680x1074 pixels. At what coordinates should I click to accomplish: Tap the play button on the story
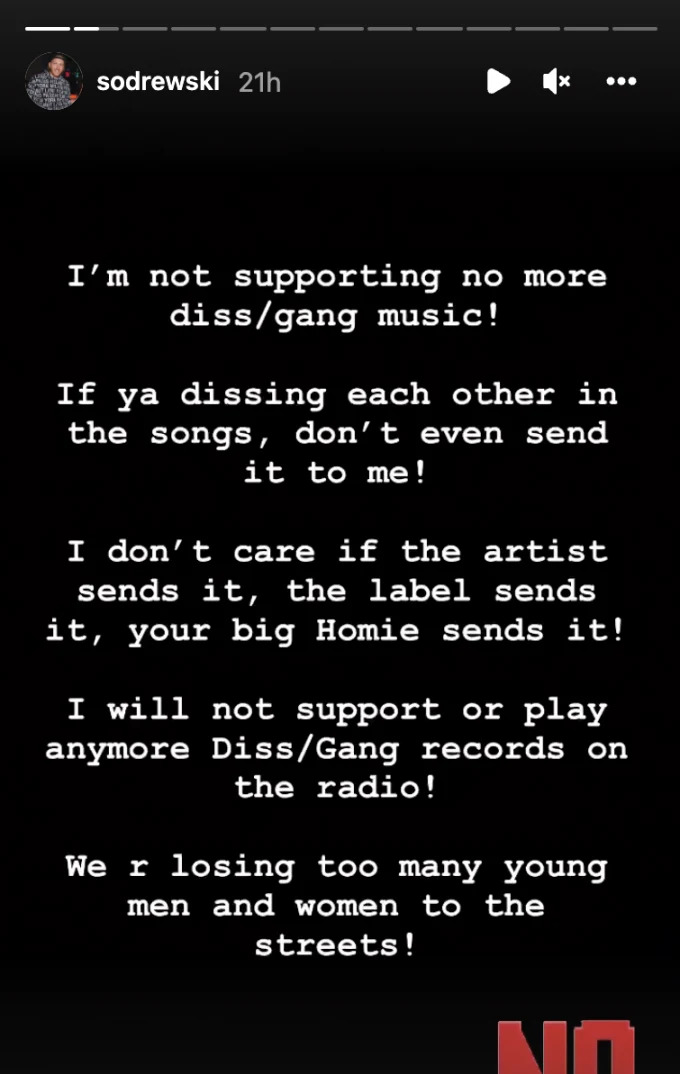coord(498,81)
